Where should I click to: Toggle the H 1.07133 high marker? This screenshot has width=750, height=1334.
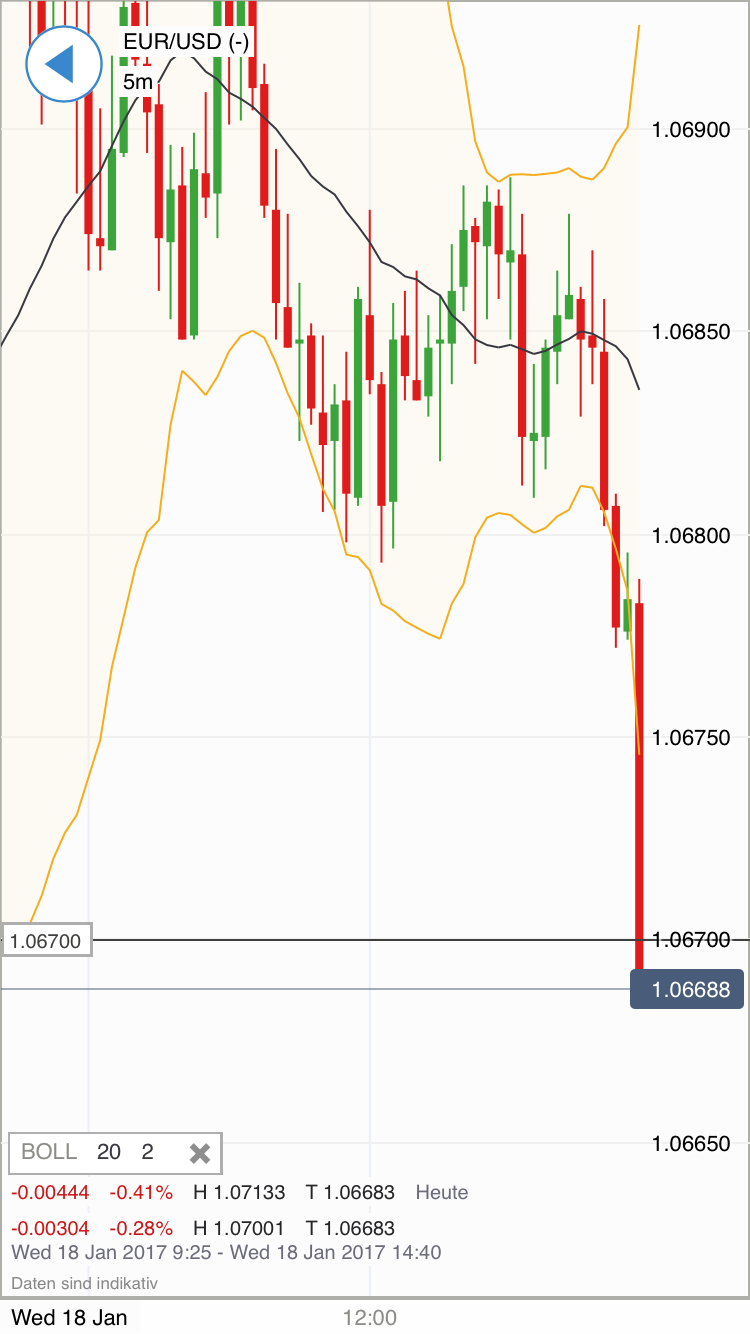240,1192
